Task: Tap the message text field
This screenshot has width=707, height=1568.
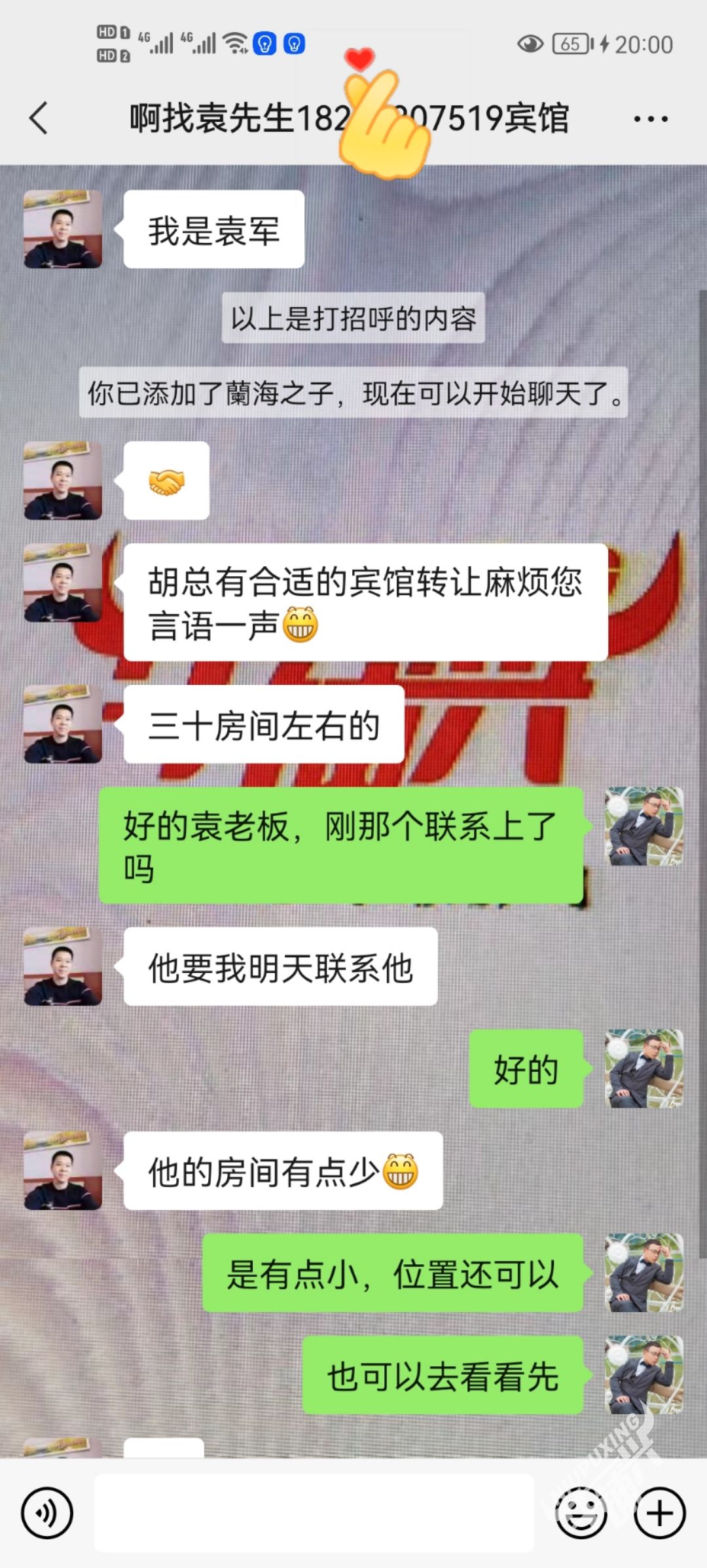Action: (x=314, y=1513)
